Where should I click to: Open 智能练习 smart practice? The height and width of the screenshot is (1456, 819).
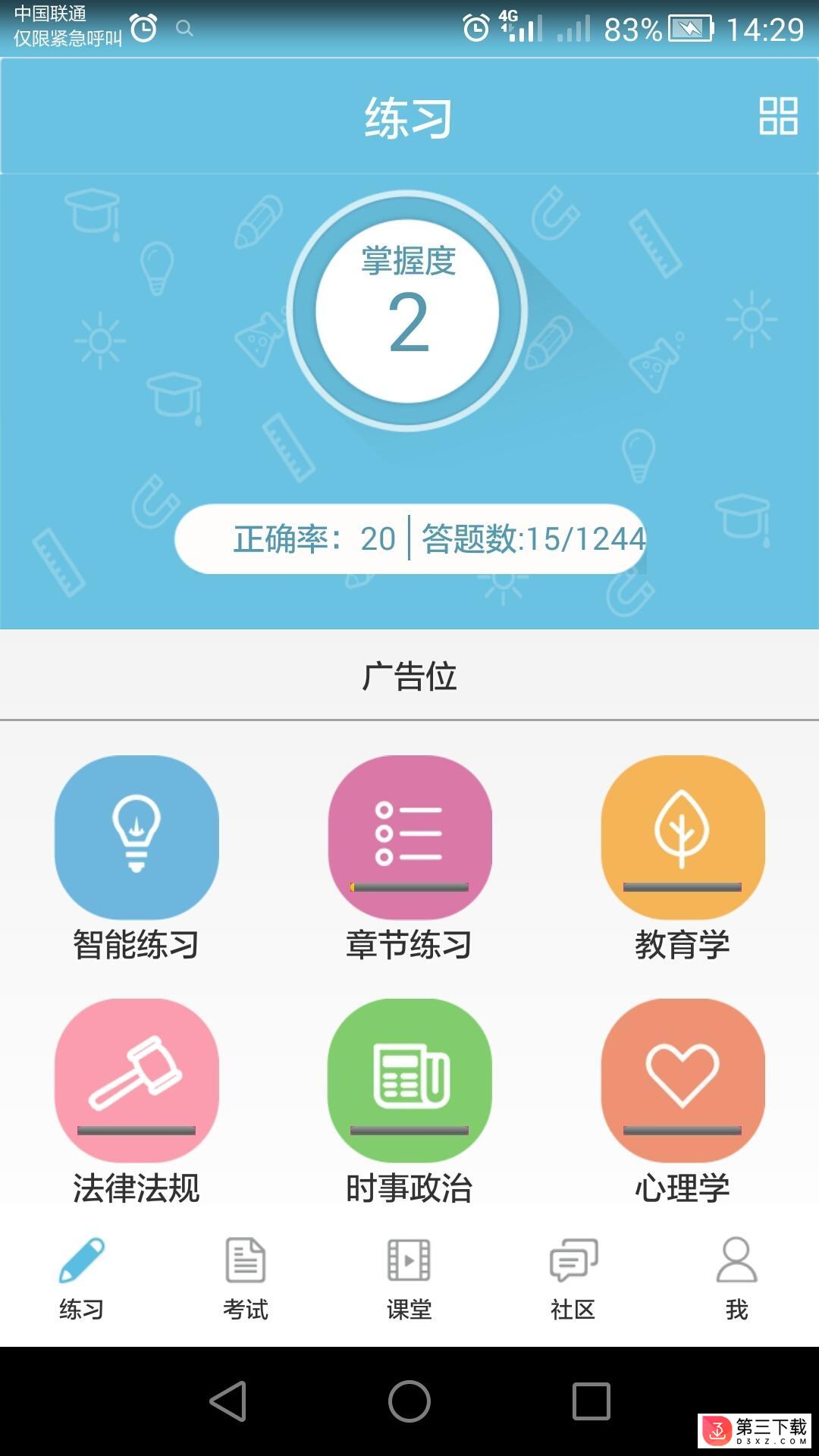pos(136,837)
